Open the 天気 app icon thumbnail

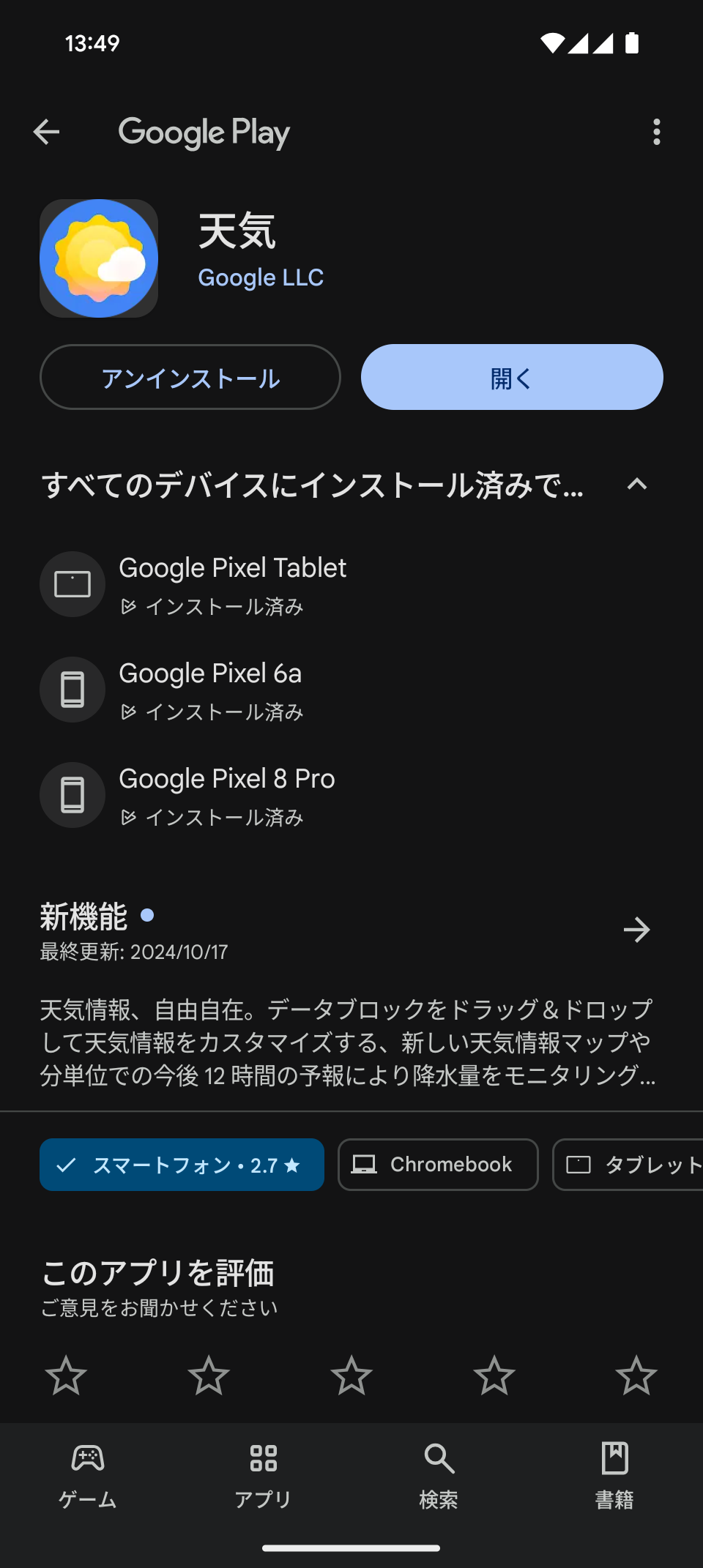click(98, 258)
